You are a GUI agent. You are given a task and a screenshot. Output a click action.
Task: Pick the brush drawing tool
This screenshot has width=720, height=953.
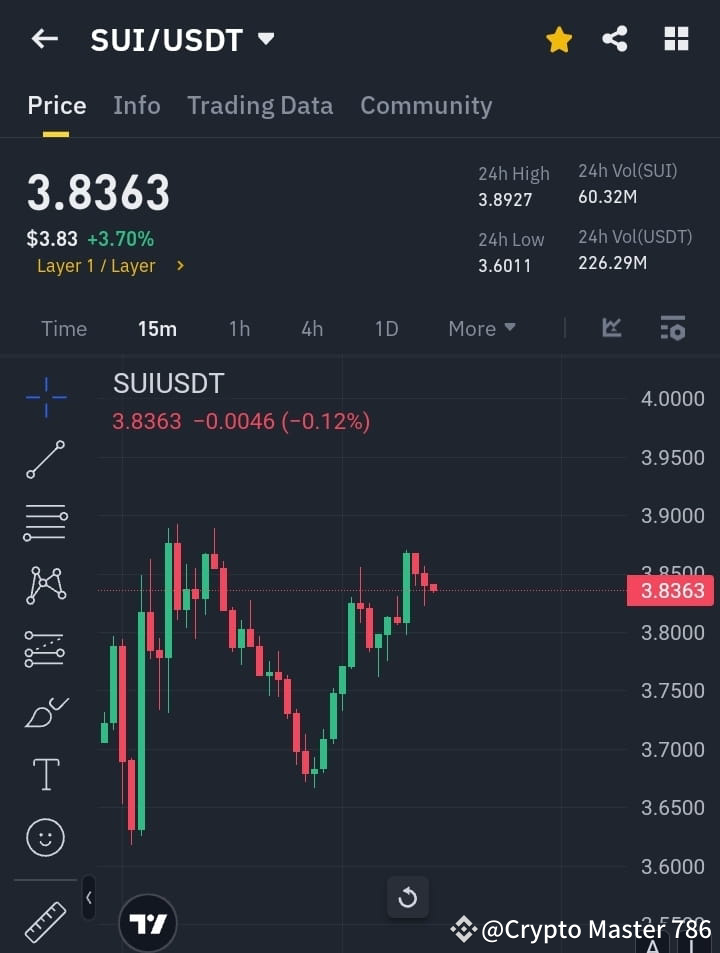(45, 711)
